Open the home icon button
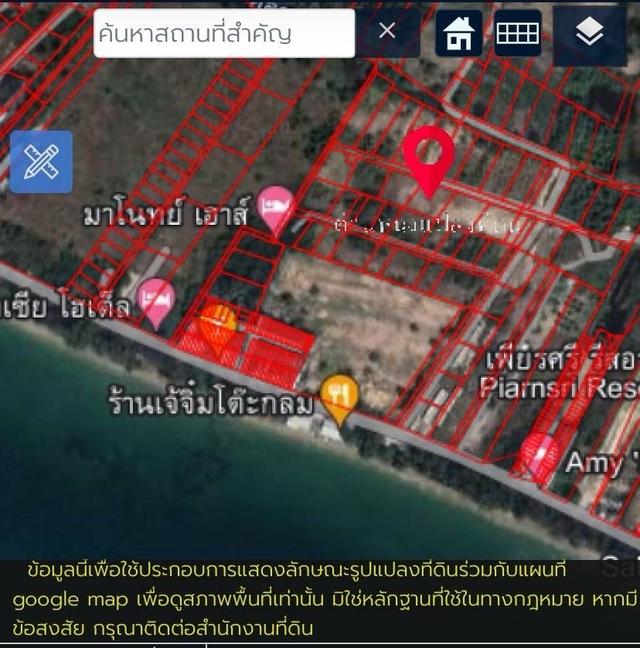The image size is (640, 648). click(x=459, y=34)
